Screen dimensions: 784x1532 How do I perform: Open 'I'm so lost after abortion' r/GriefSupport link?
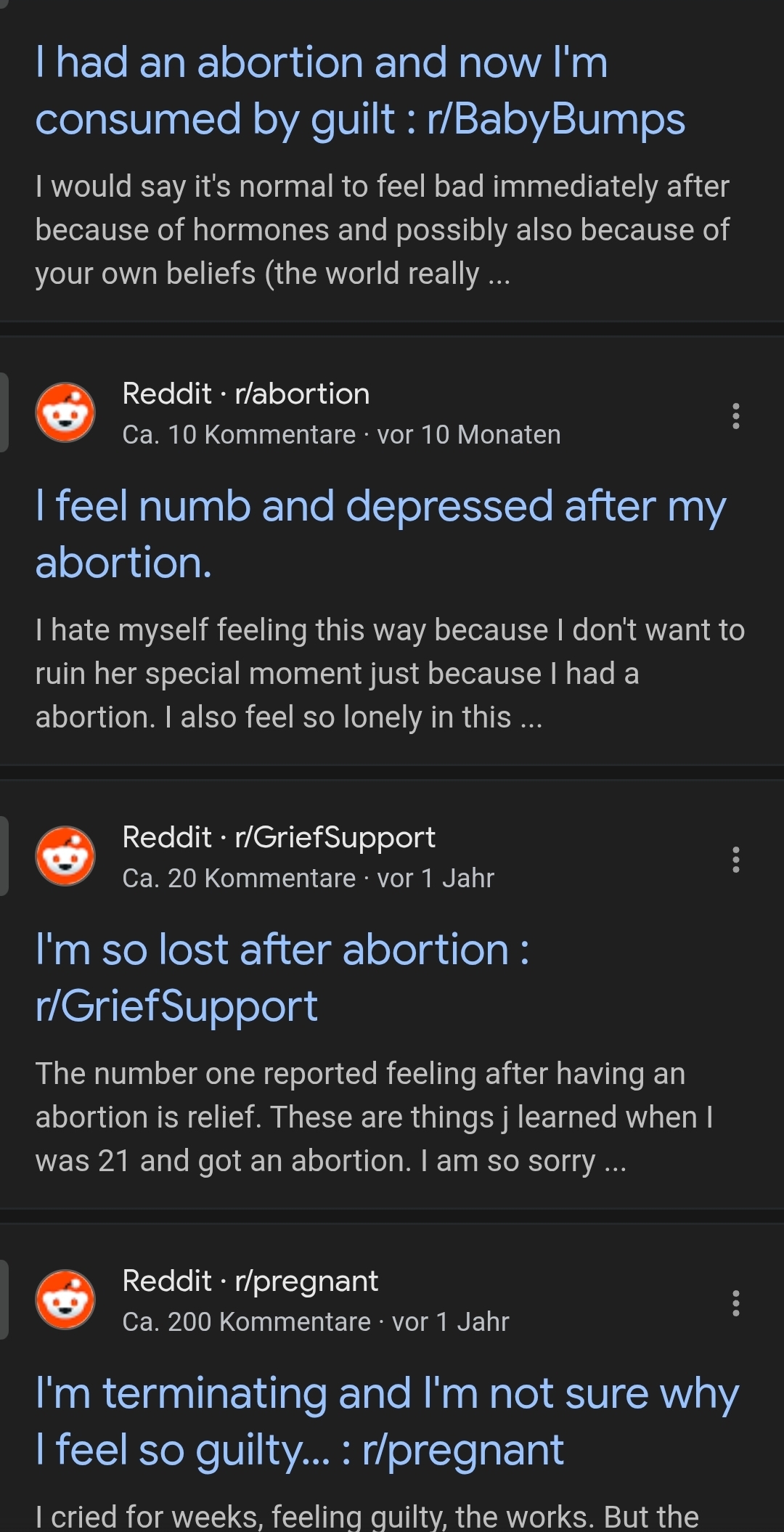pyautogui.click(x=282, y=977)
